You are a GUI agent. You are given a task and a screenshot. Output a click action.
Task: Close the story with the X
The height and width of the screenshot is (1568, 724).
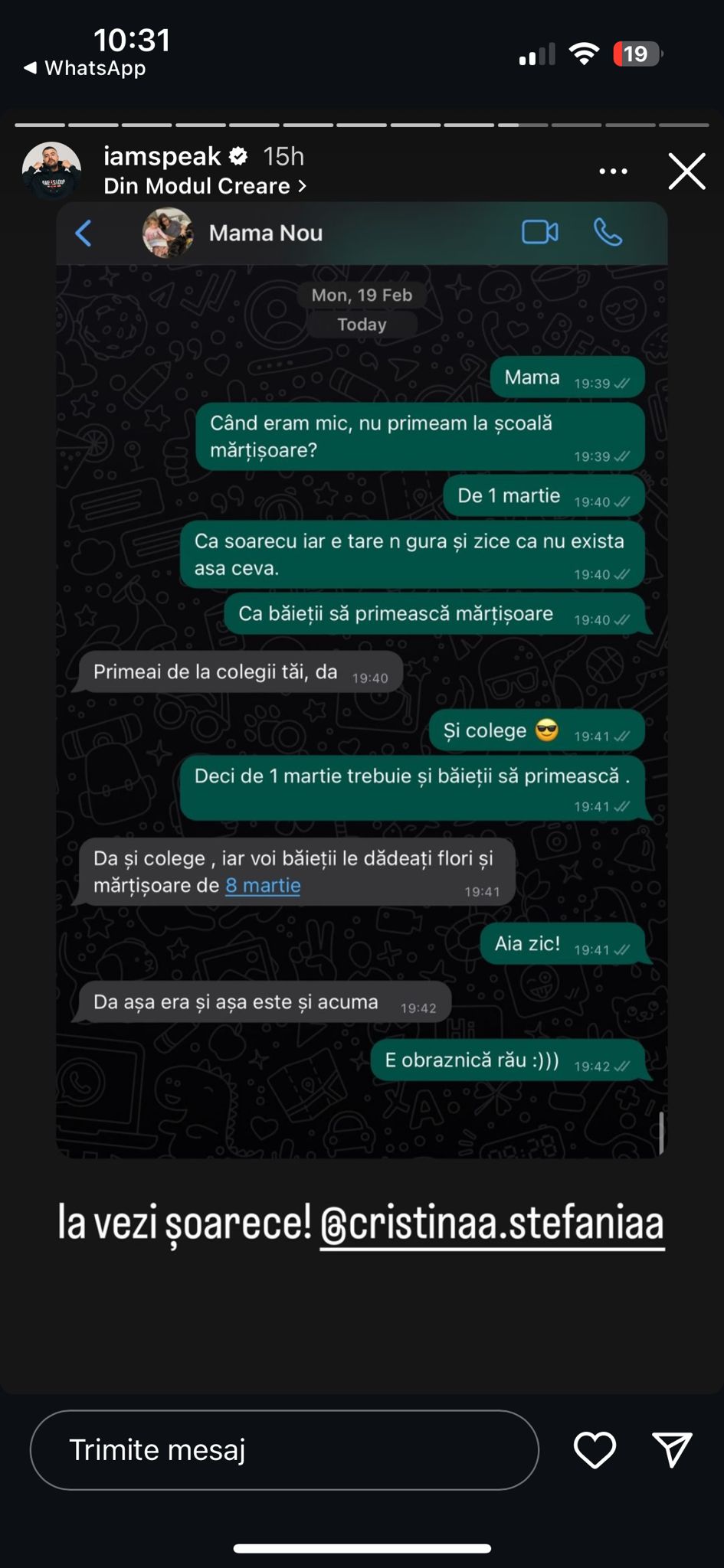coord(686,171)
